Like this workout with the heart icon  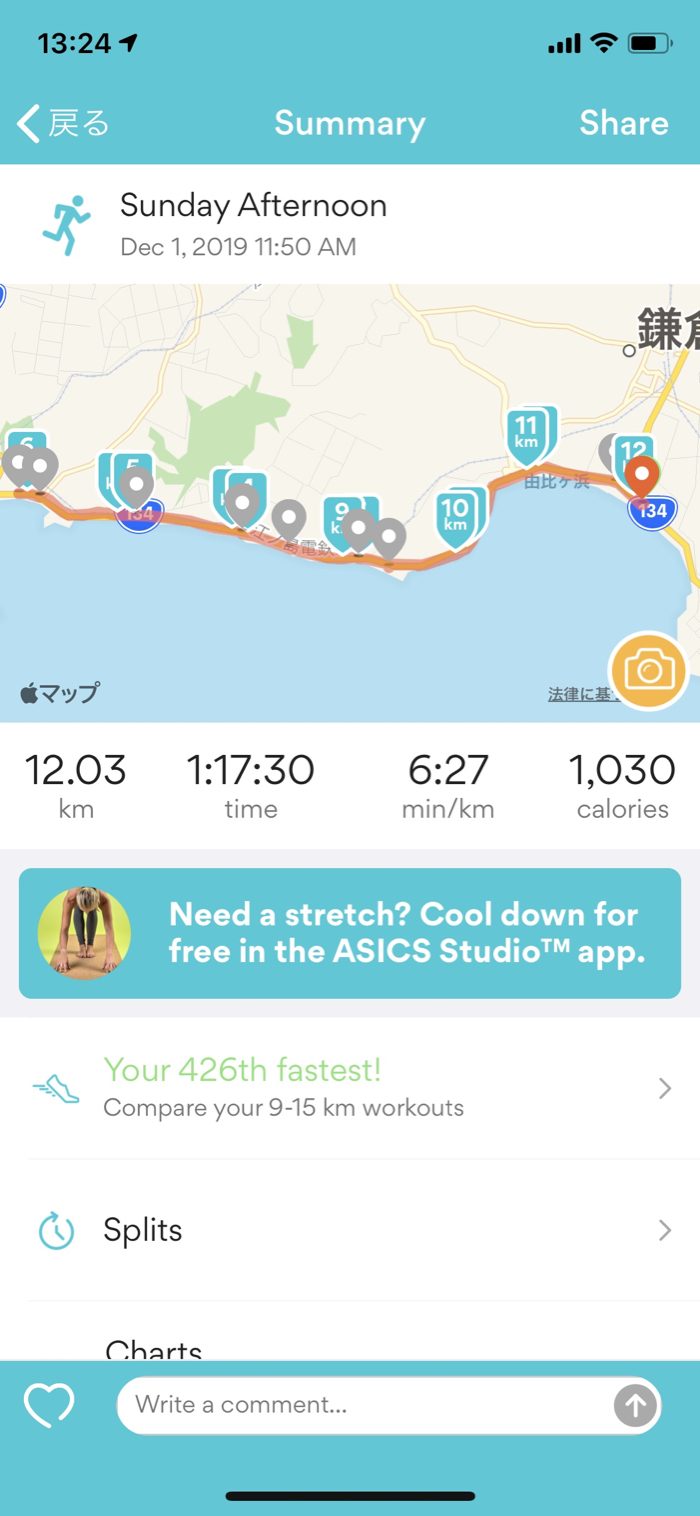[49, 1405]
